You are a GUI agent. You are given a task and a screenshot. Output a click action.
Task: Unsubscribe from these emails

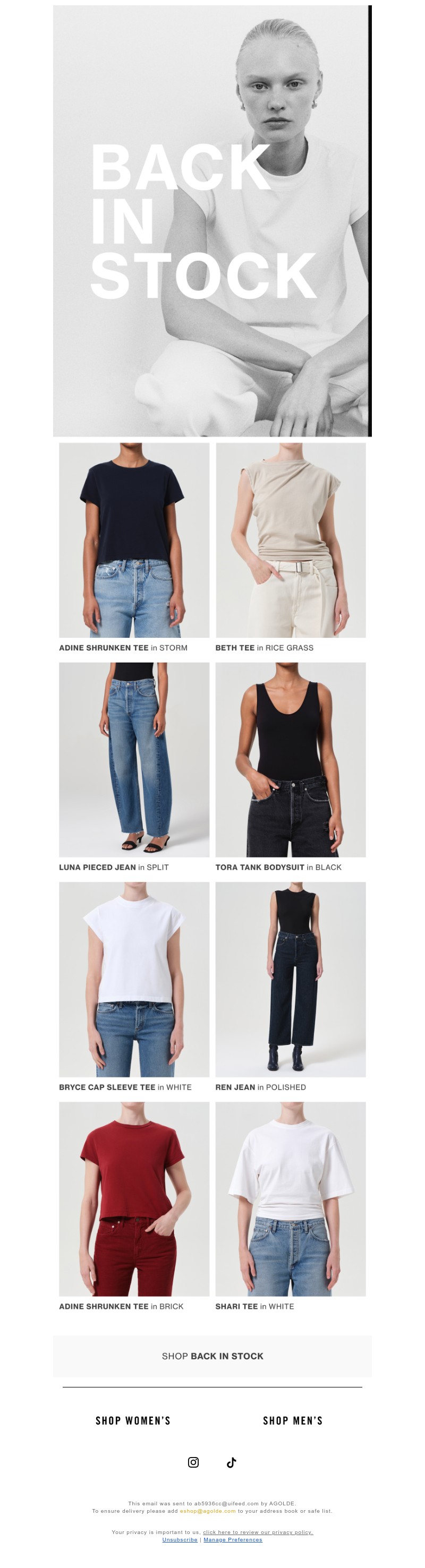coord(180,1539)
